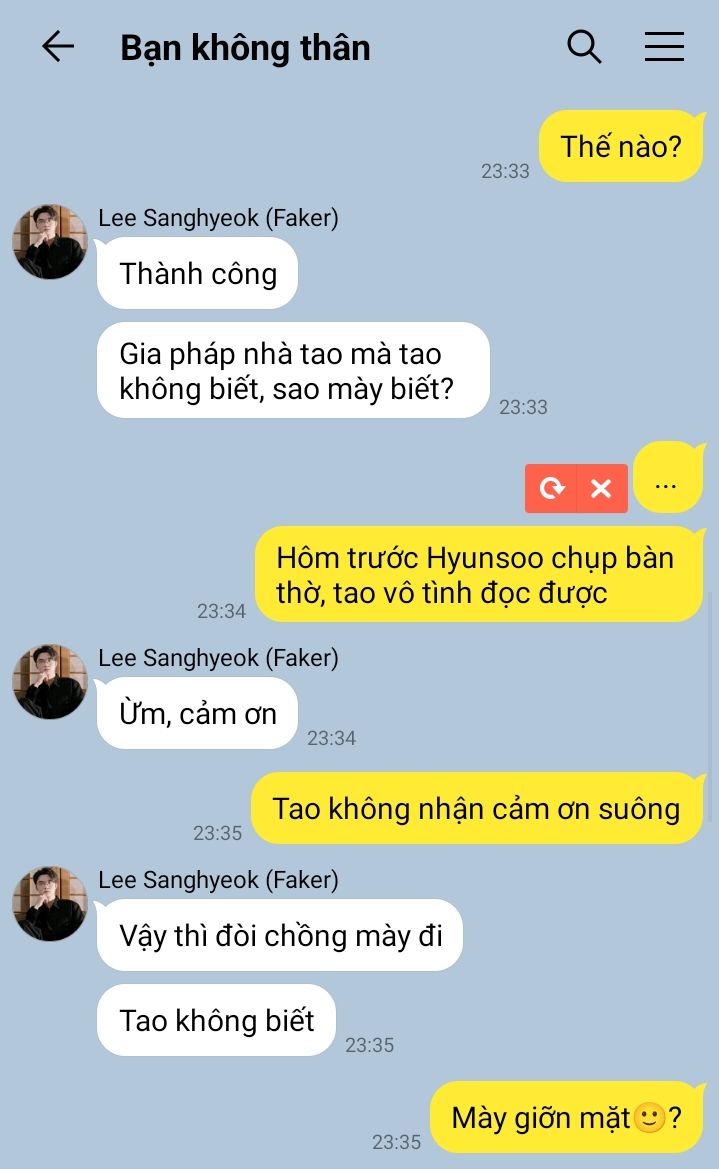Resend the failed "..." message
The height and width of the screenshot is (1169, 719).
point(551,488)
